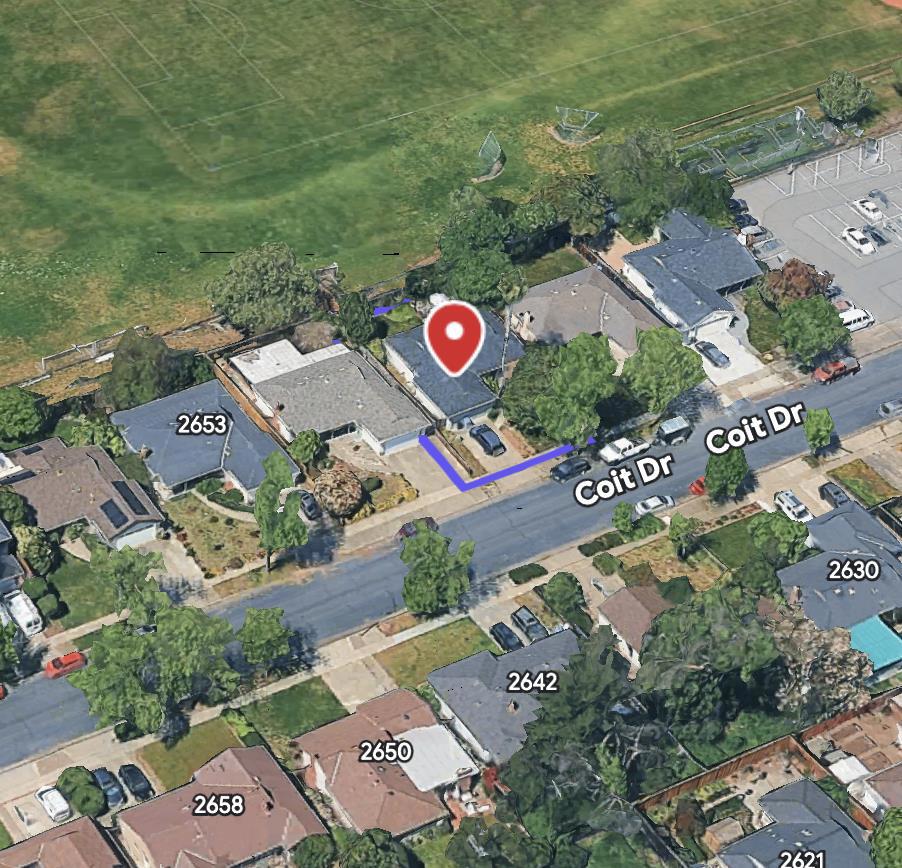Tap the red location pin marker
Viewport: 902px width, 868px height.
pos(455,336)
